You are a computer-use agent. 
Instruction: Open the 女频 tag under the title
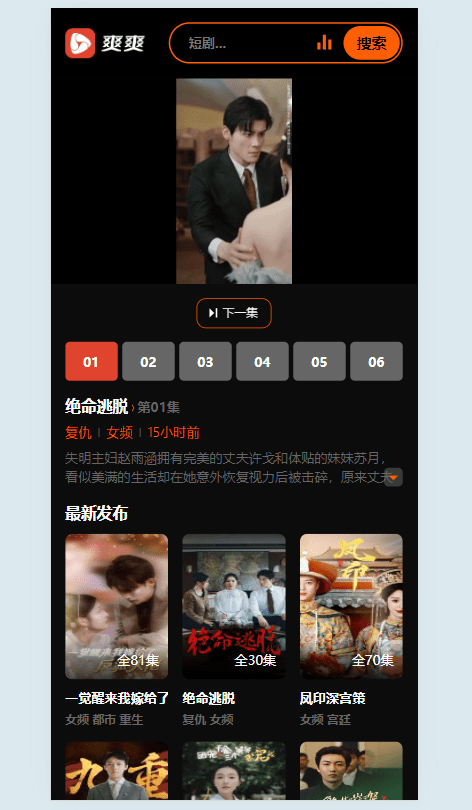tap(120, 432)
